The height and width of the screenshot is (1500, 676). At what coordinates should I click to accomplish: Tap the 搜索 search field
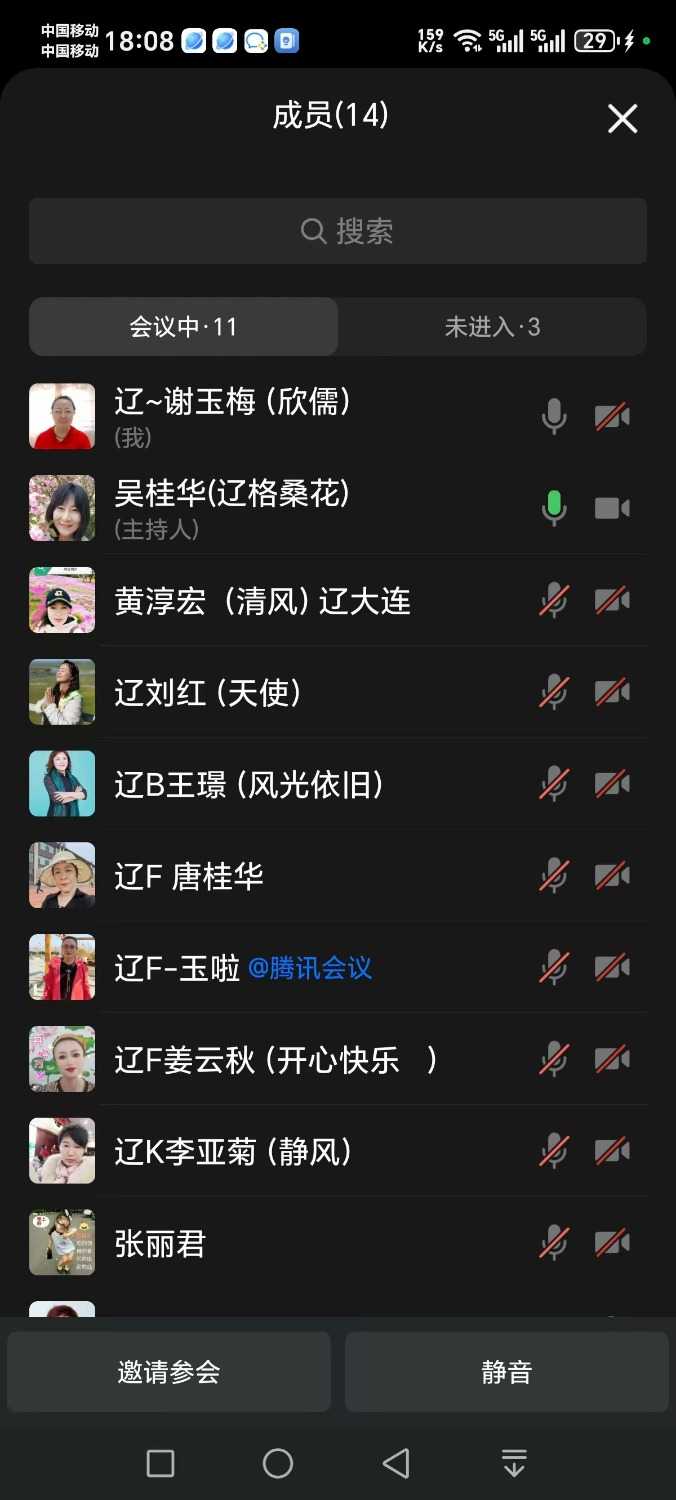(338, 231)
